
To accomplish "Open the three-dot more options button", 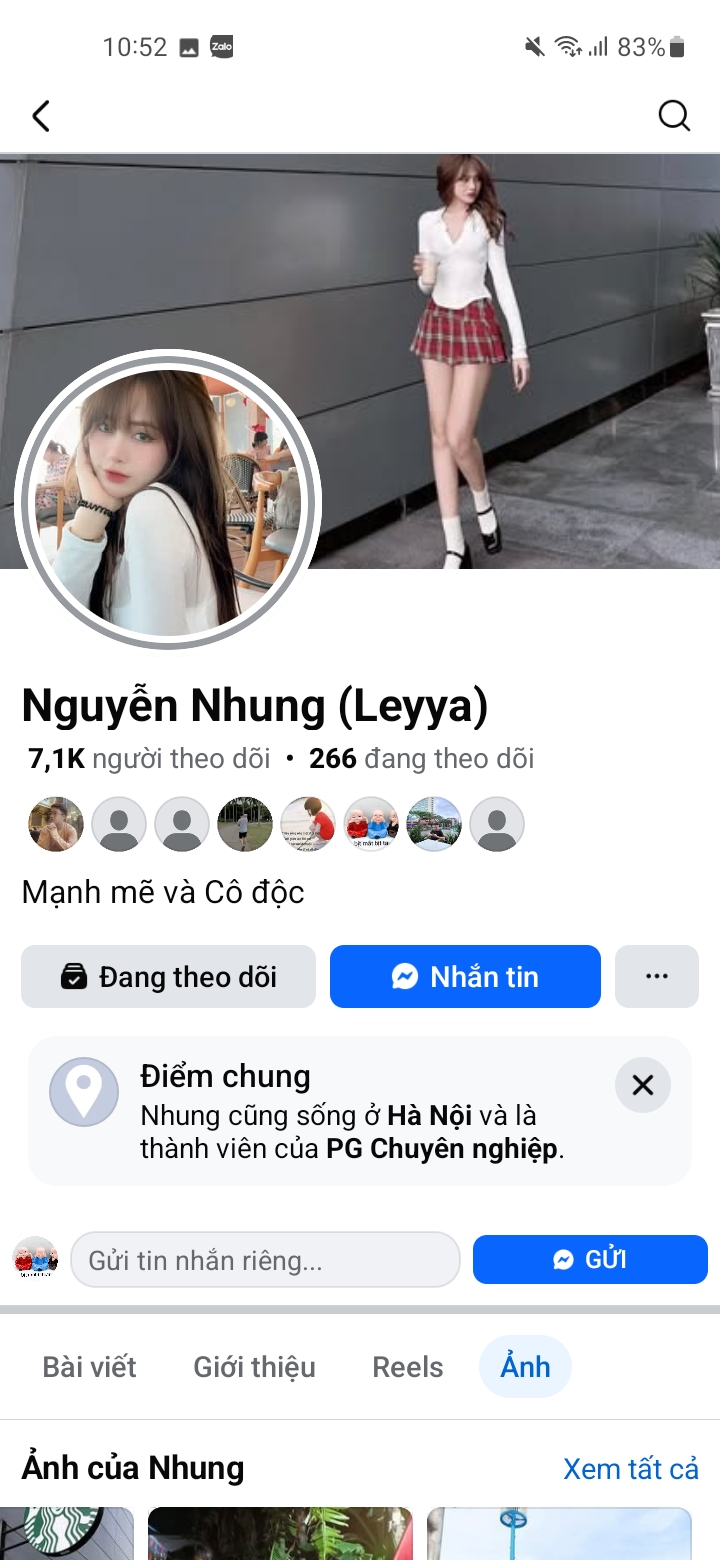I will click(657, 977).
